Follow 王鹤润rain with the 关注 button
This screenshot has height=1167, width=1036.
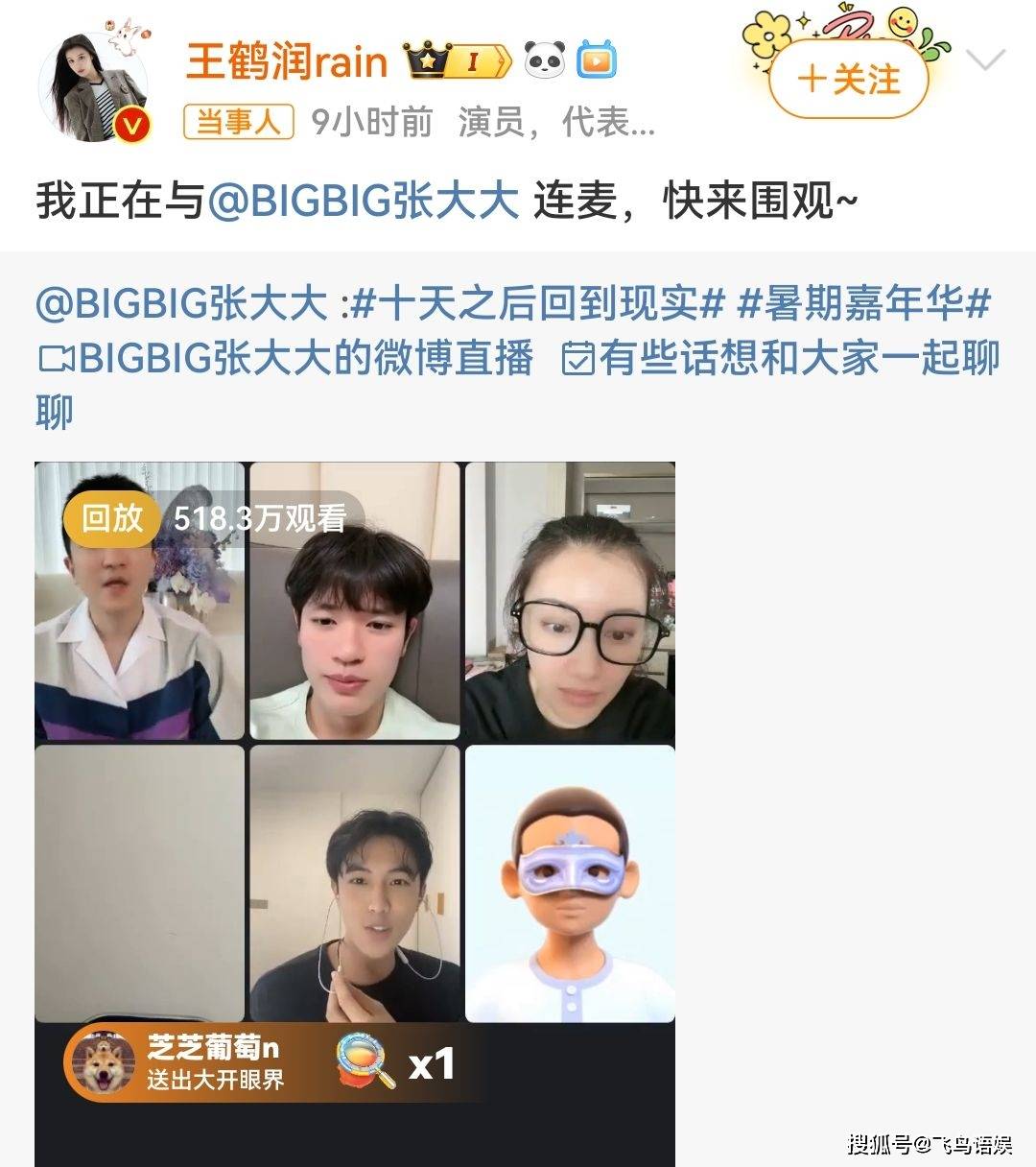848,80
